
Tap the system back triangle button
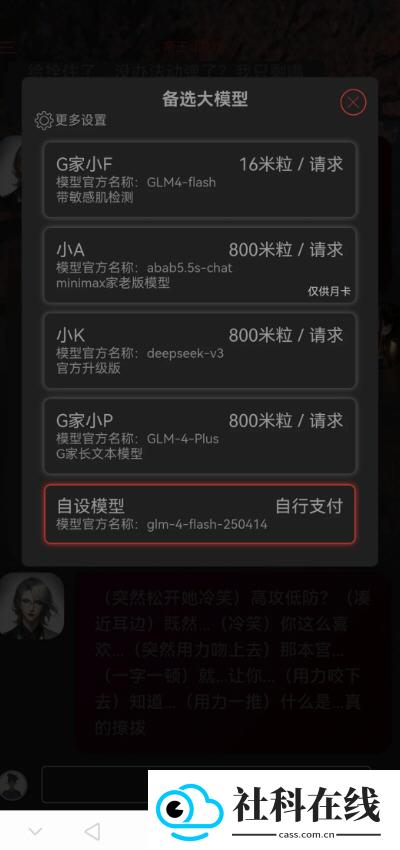click(93, 830)
